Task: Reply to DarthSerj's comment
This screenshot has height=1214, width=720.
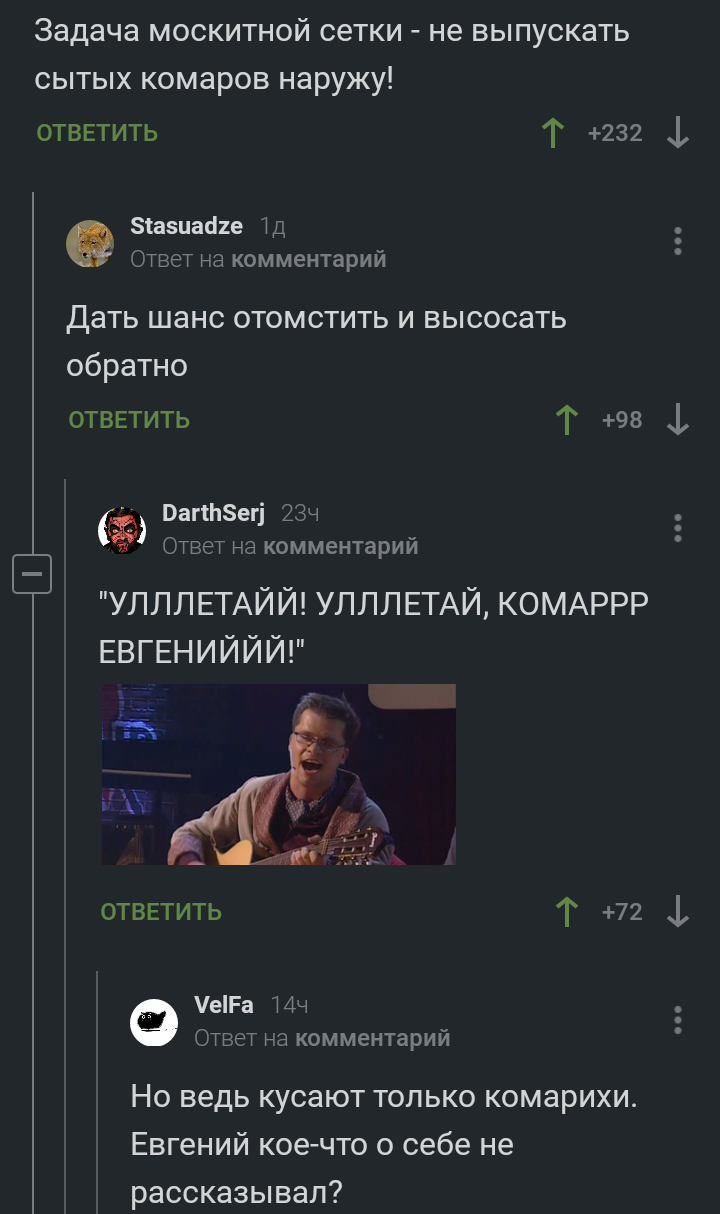Action: tap(161, 912)
